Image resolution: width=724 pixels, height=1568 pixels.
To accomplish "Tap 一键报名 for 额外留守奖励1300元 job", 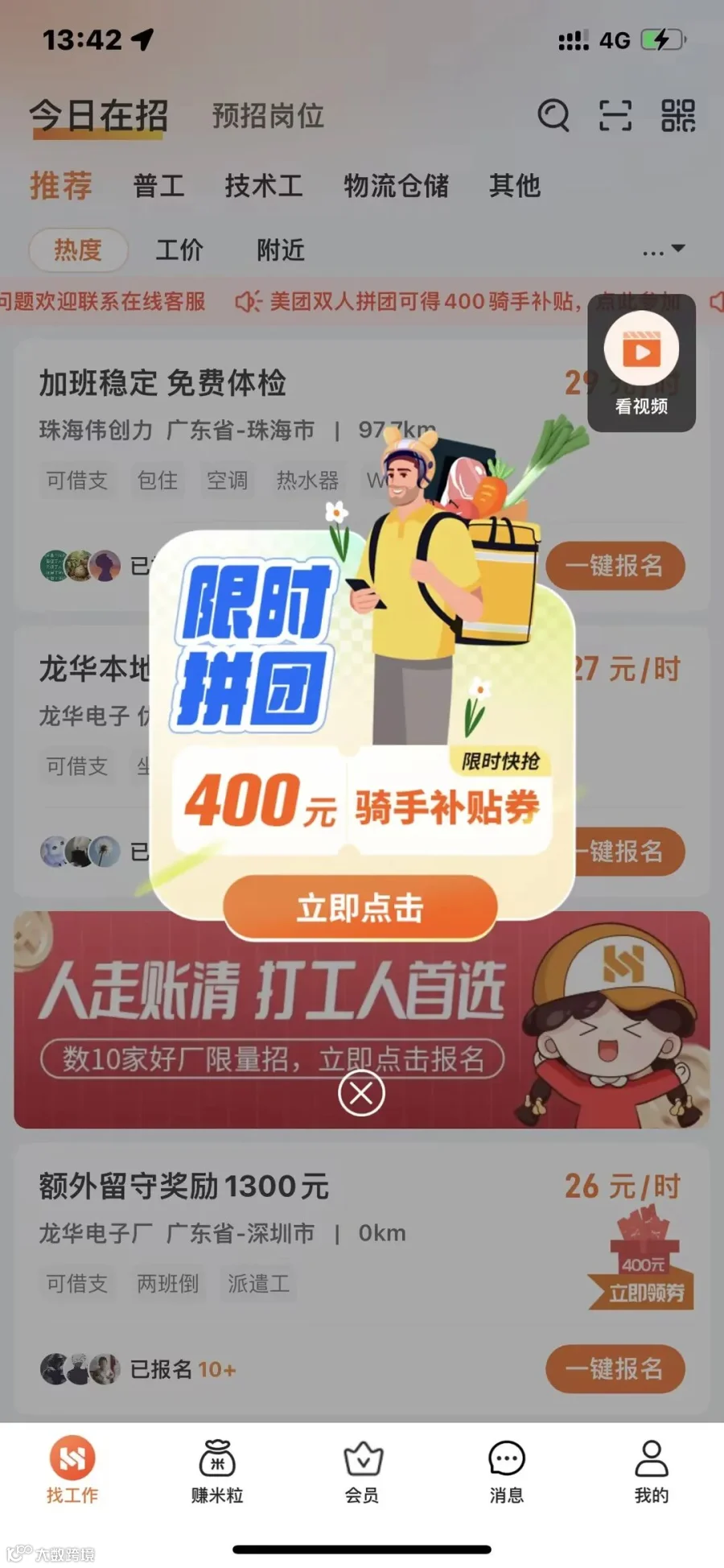I will (x=615, y=1368).
